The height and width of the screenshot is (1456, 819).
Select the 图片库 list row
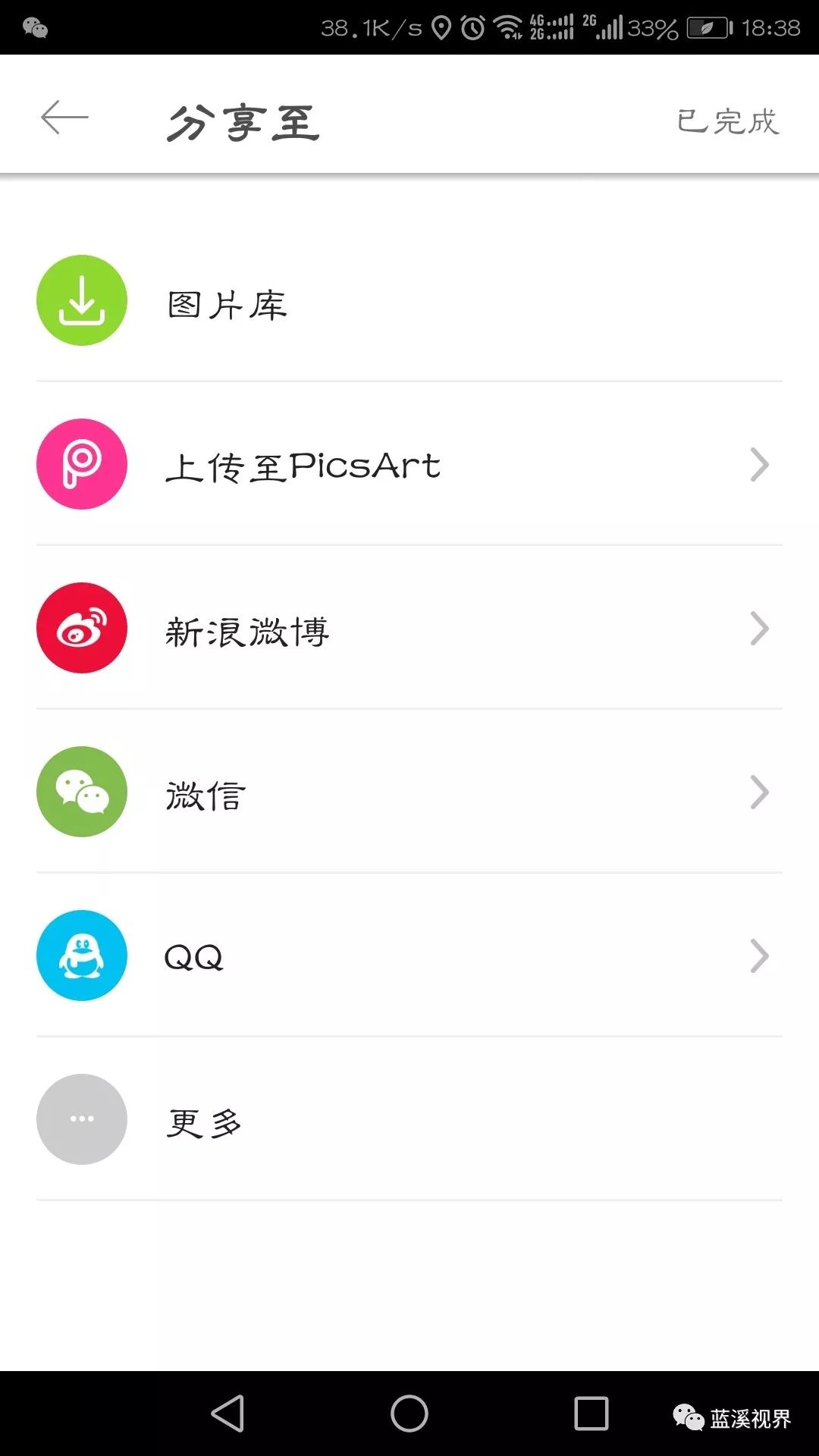(x=227, y=303)
